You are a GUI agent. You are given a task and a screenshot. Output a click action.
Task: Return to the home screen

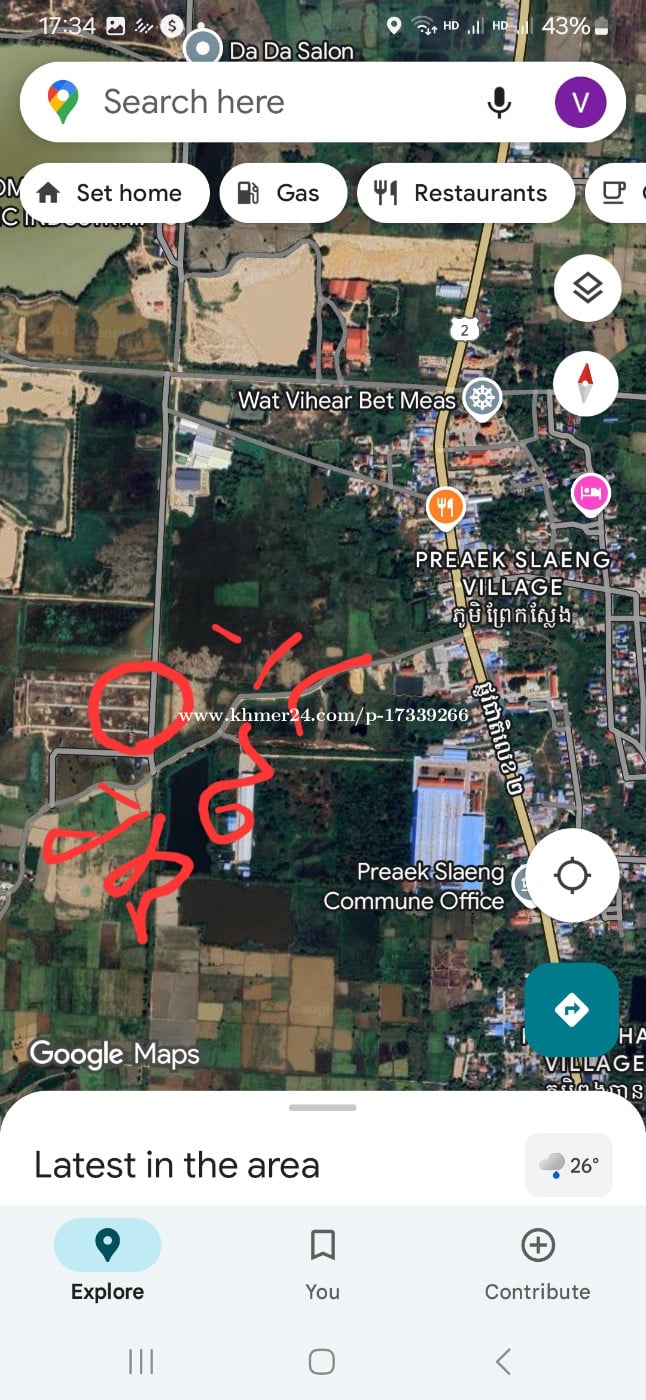click(x=322, y=1361)
